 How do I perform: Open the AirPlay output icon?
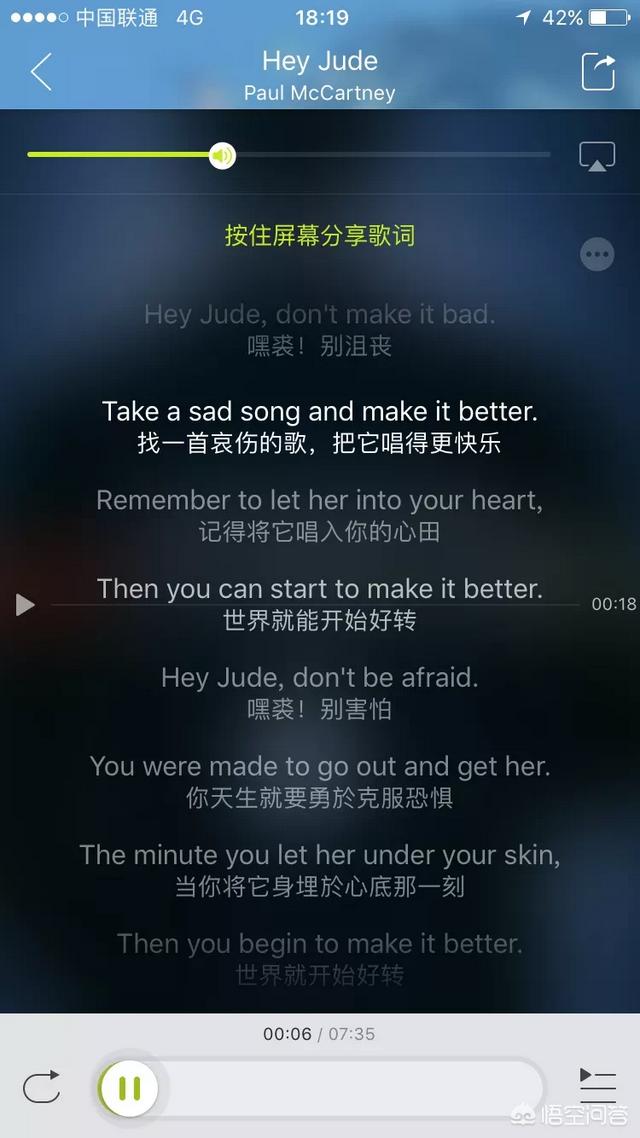(596, 156)
